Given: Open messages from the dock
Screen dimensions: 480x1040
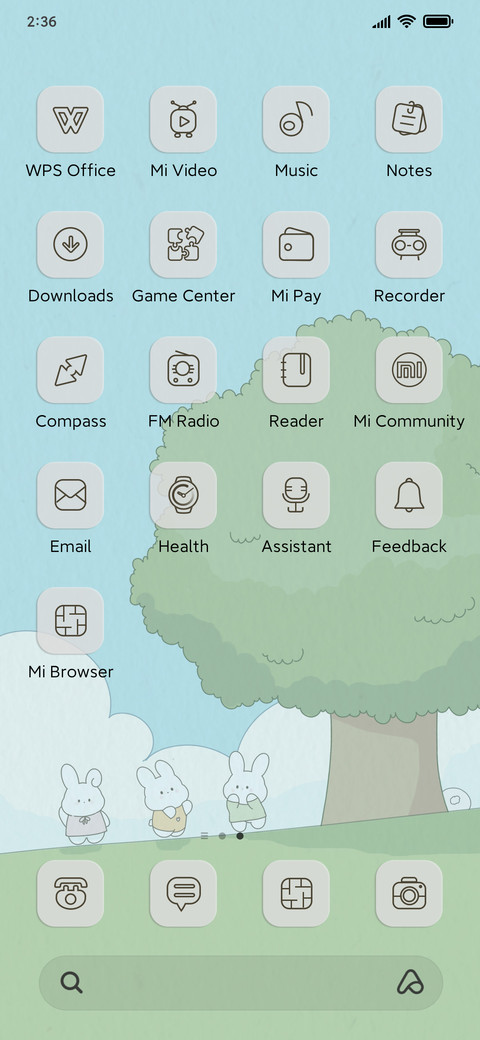Looking at the screenshot, I should pos(183,893).
